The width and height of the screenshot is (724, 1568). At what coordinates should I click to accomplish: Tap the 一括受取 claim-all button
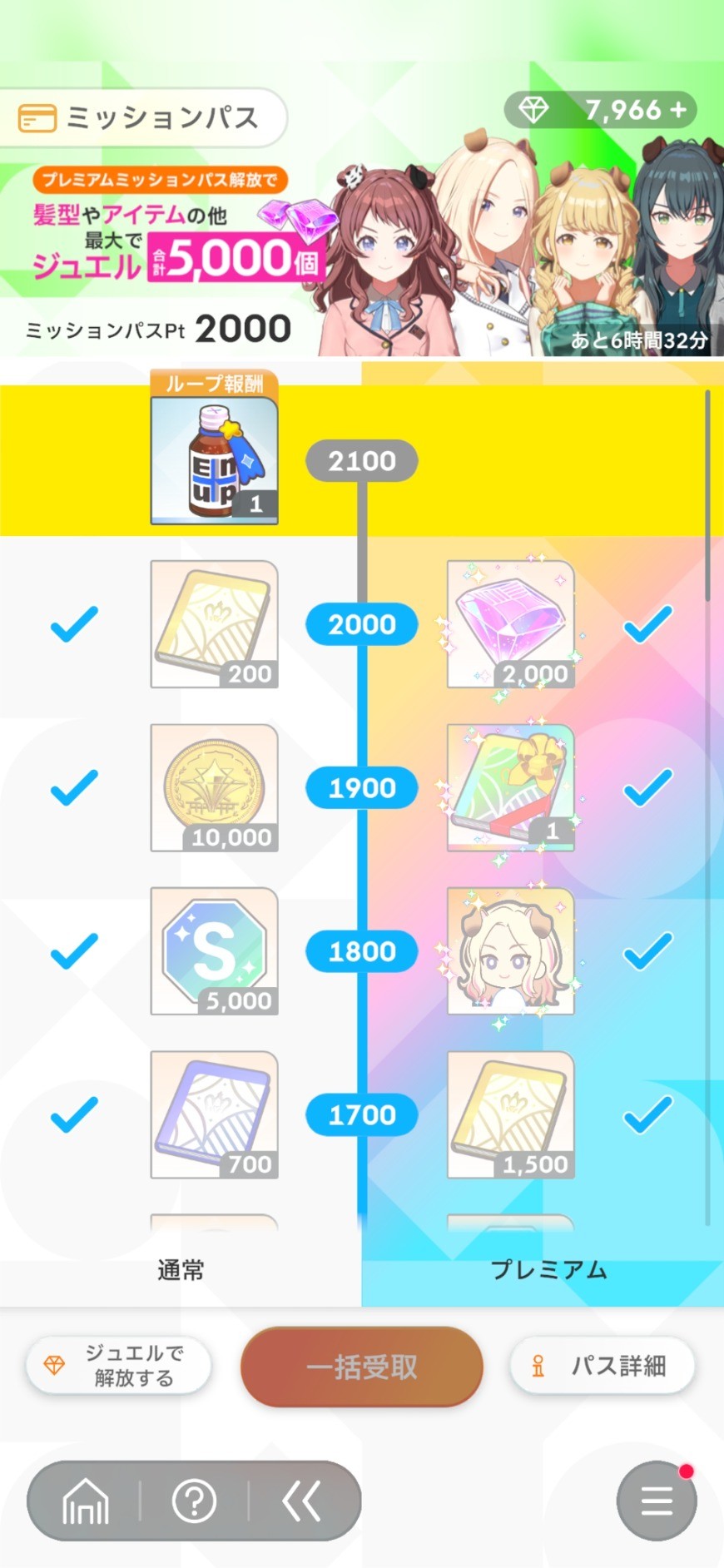(362, 1367)
